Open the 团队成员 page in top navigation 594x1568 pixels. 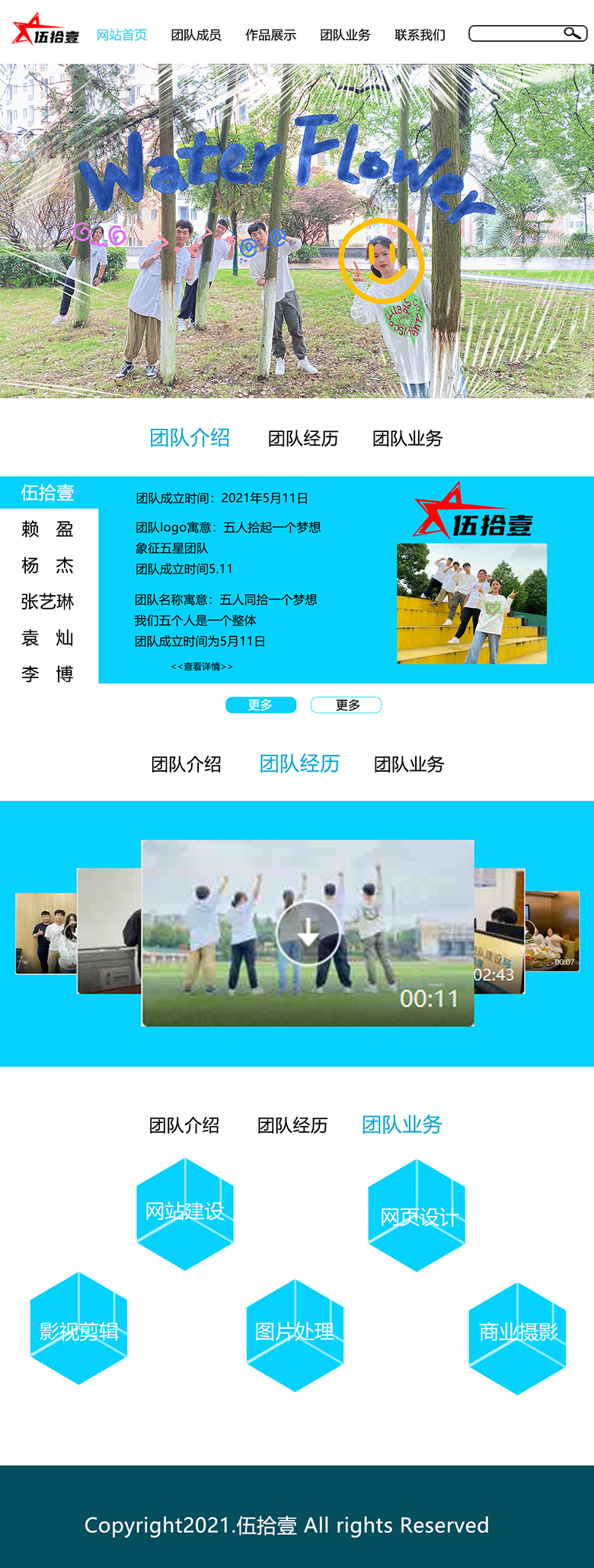point(196,35)
